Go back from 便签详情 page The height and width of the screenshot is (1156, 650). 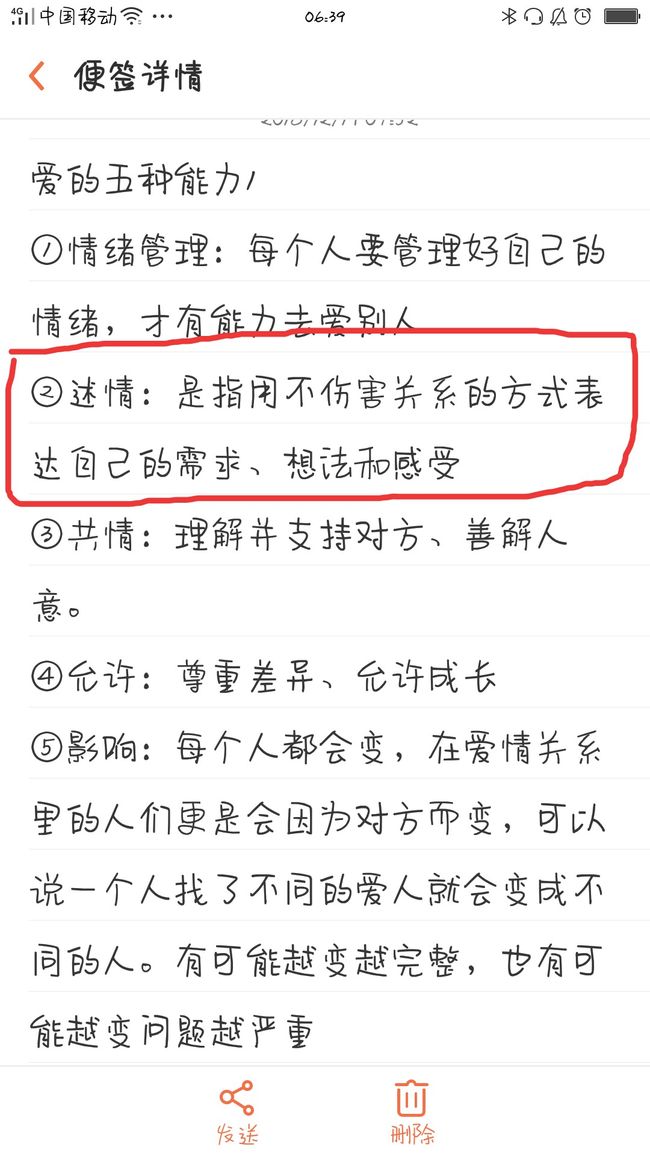coord(36,76)
